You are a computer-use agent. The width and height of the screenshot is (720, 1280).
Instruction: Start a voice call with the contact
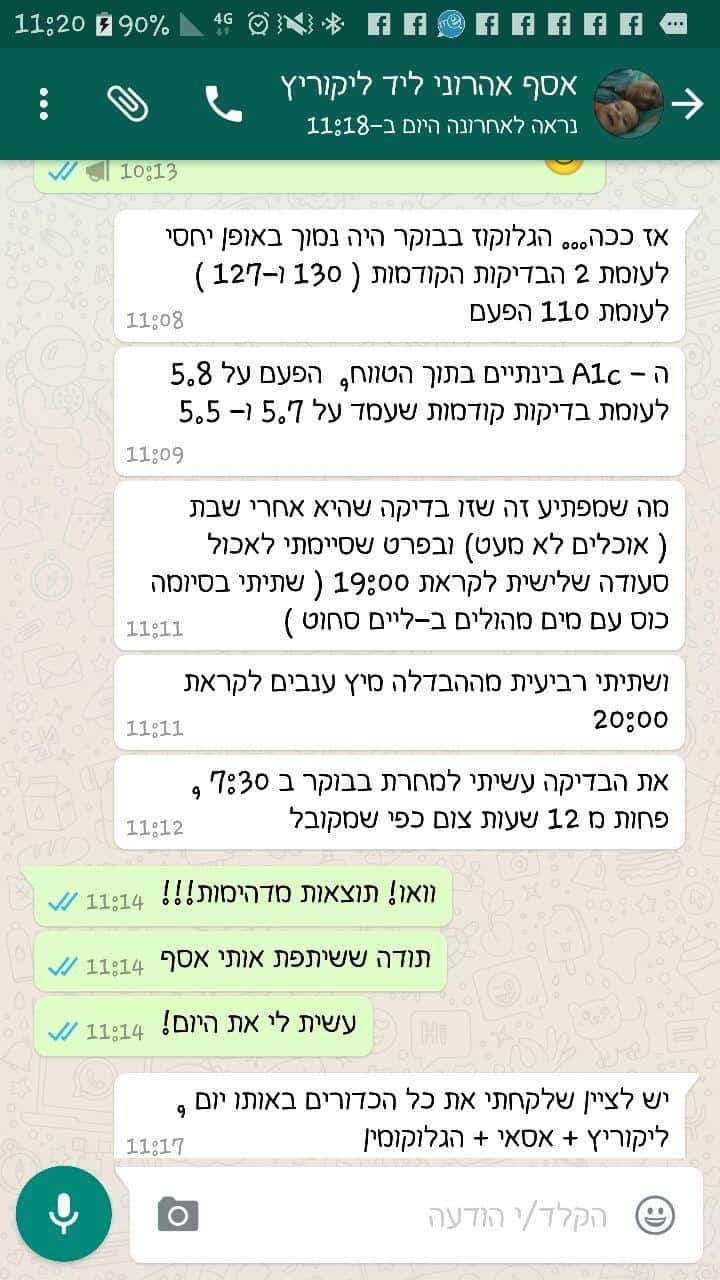click(223, 104)
